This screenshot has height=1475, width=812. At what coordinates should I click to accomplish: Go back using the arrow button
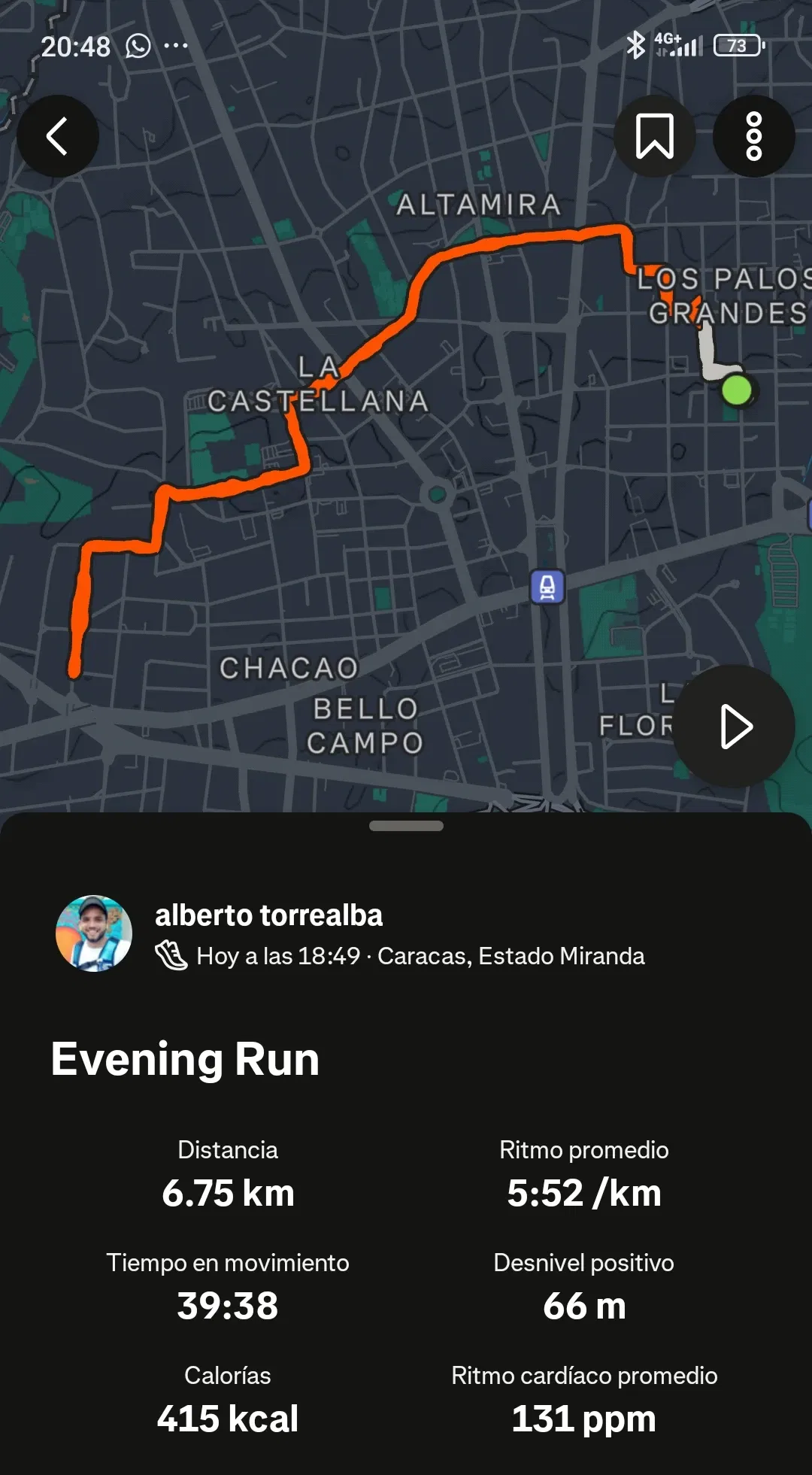[58, 136]
